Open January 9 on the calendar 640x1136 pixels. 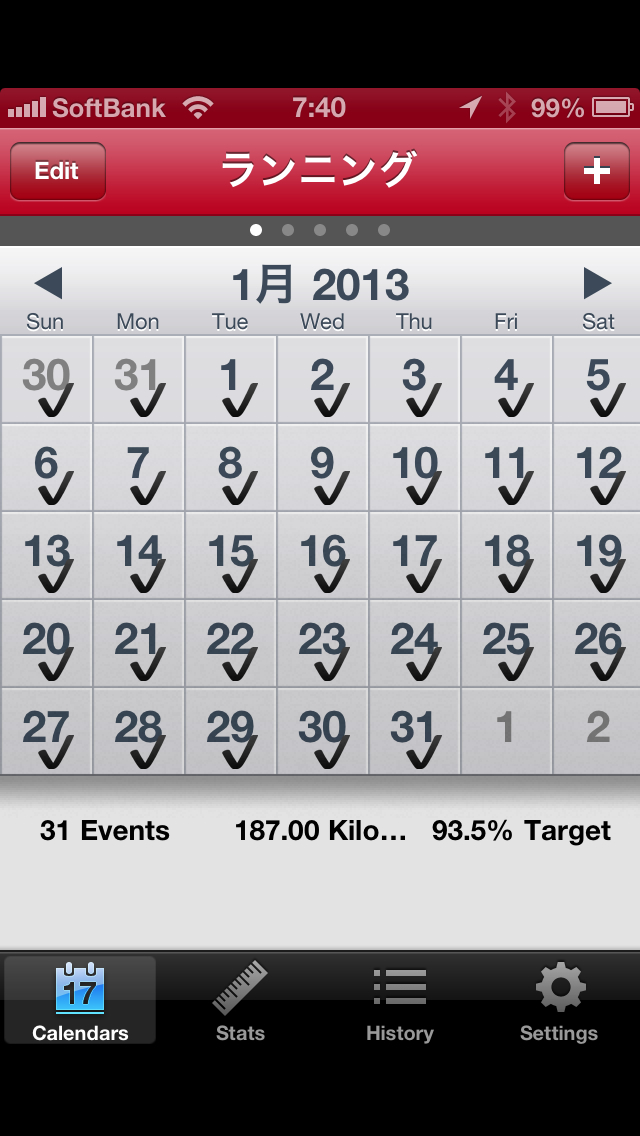click(x=323, y=468)
